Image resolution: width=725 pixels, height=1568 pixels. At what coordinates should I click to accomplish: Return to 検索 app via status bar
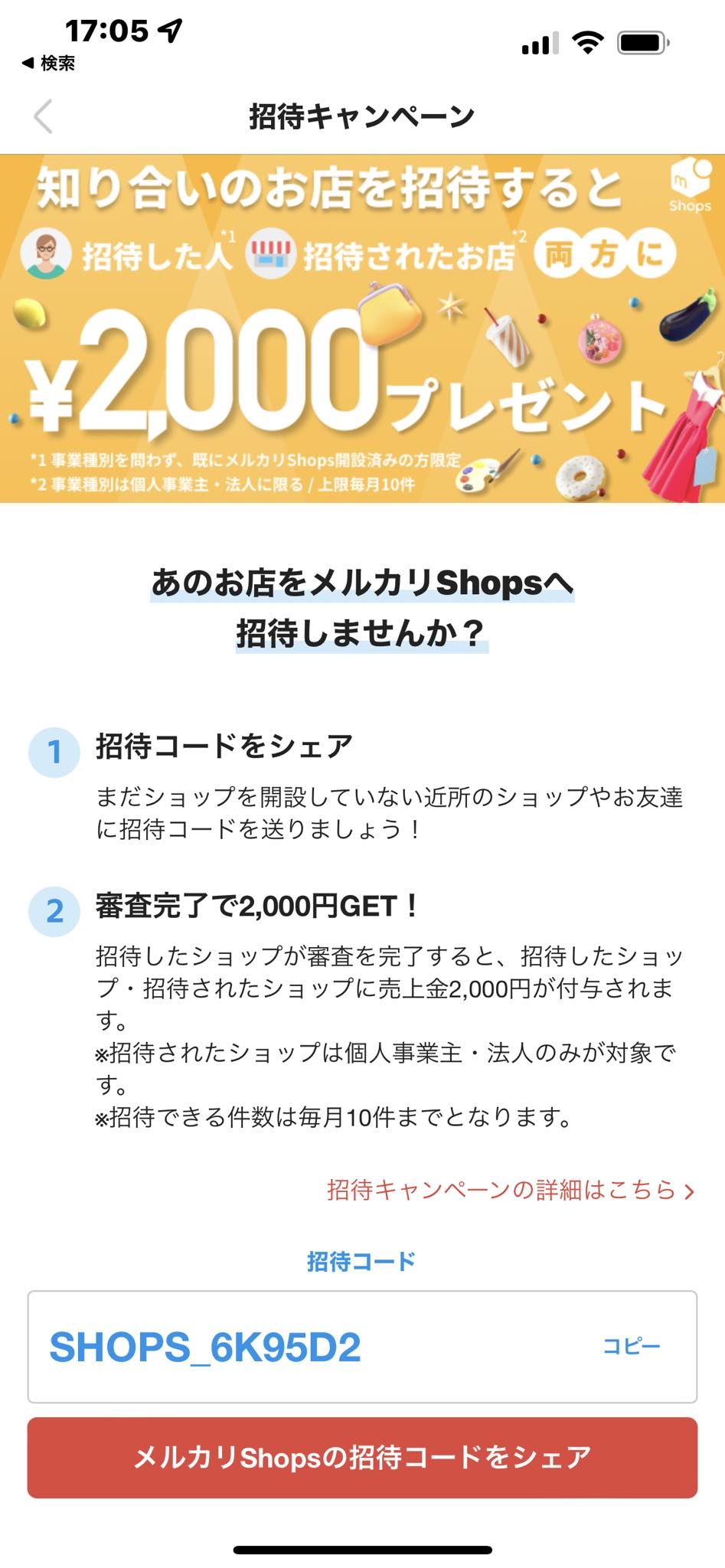coord(48,63)
